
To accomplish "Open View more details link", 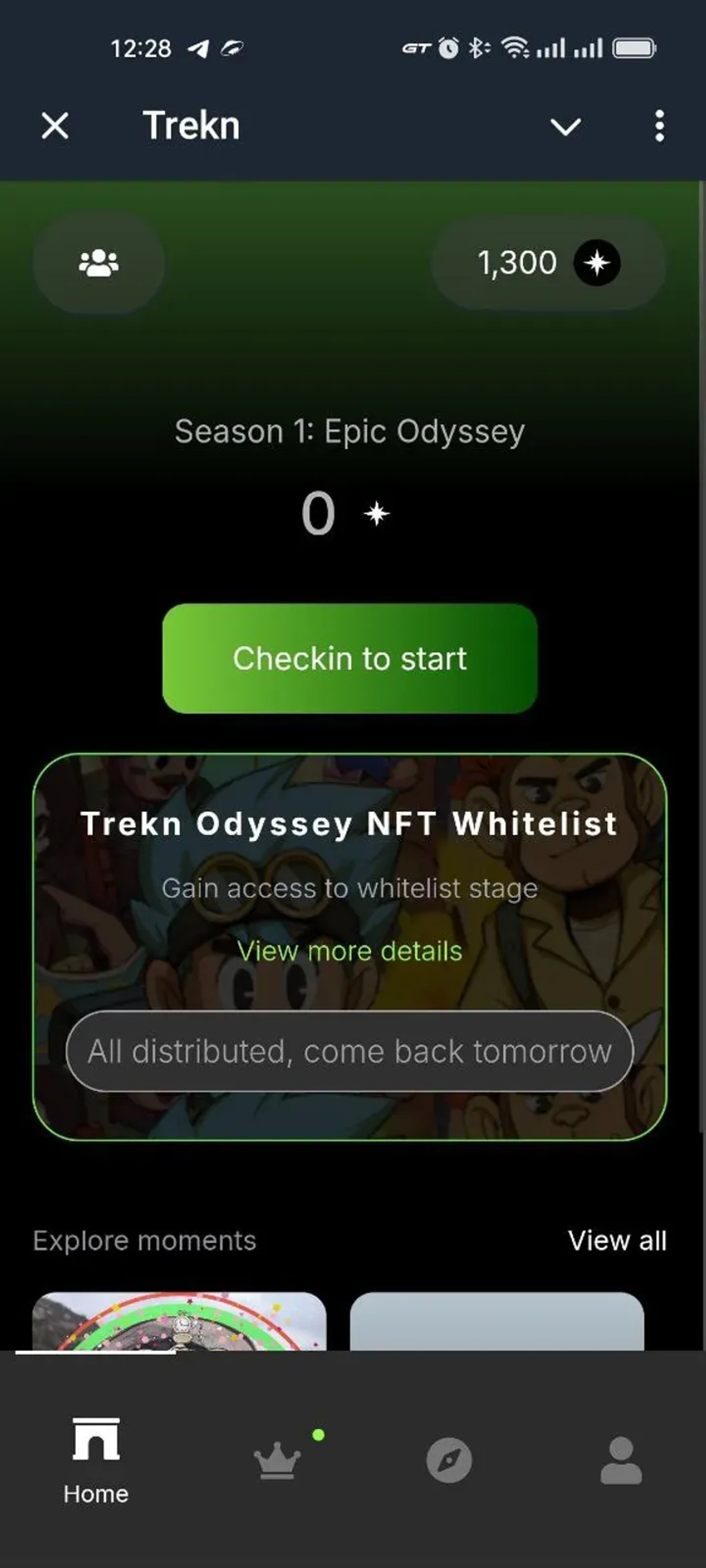I will [x=349, y=951].
